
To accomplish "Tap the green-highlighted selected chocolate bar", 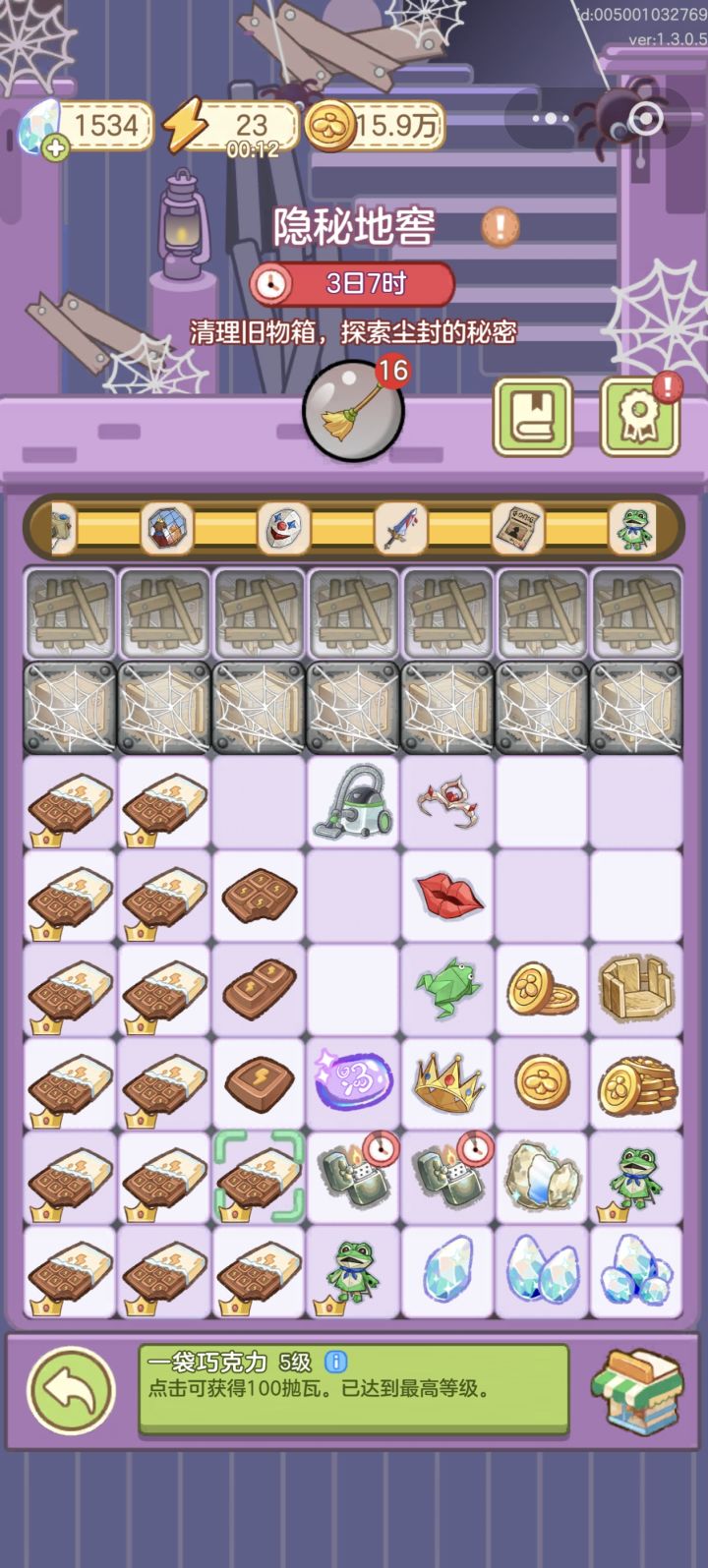I will point(258,1178).
